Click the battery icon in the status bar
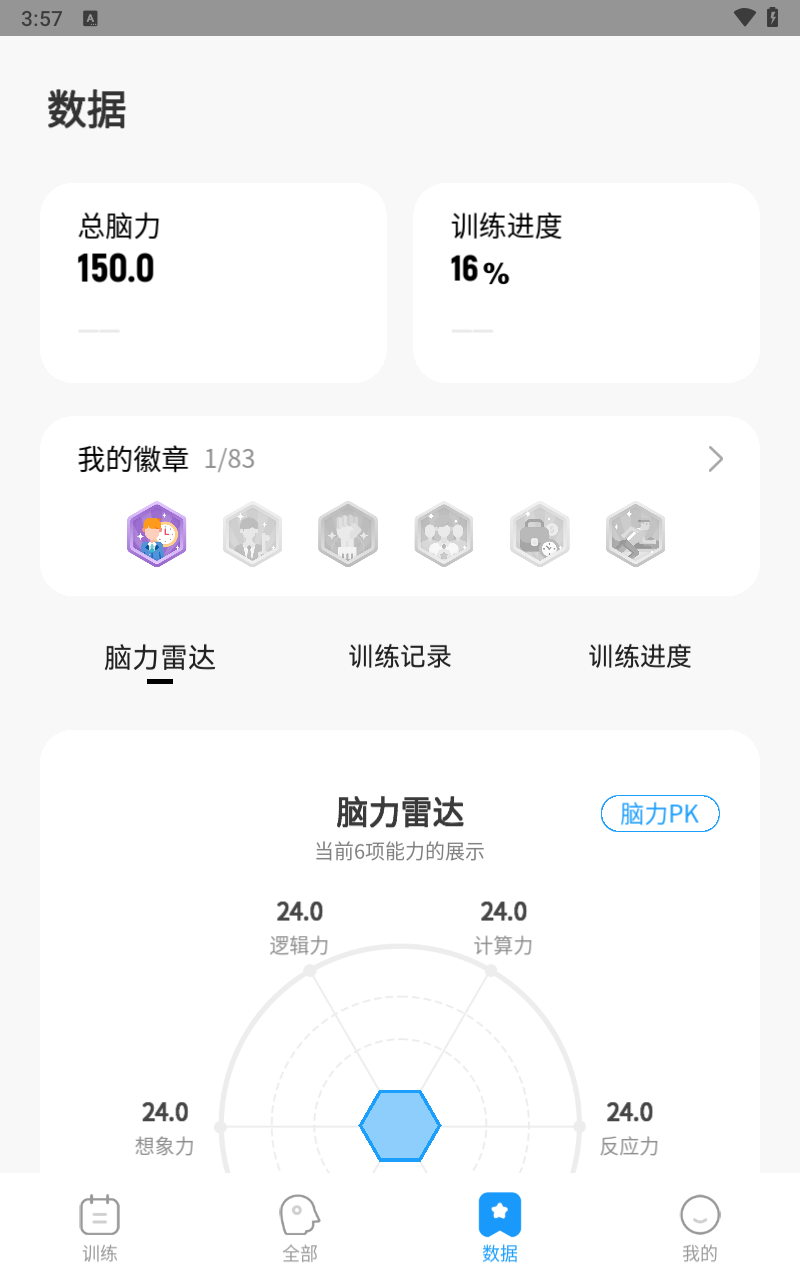 (771, 17)
